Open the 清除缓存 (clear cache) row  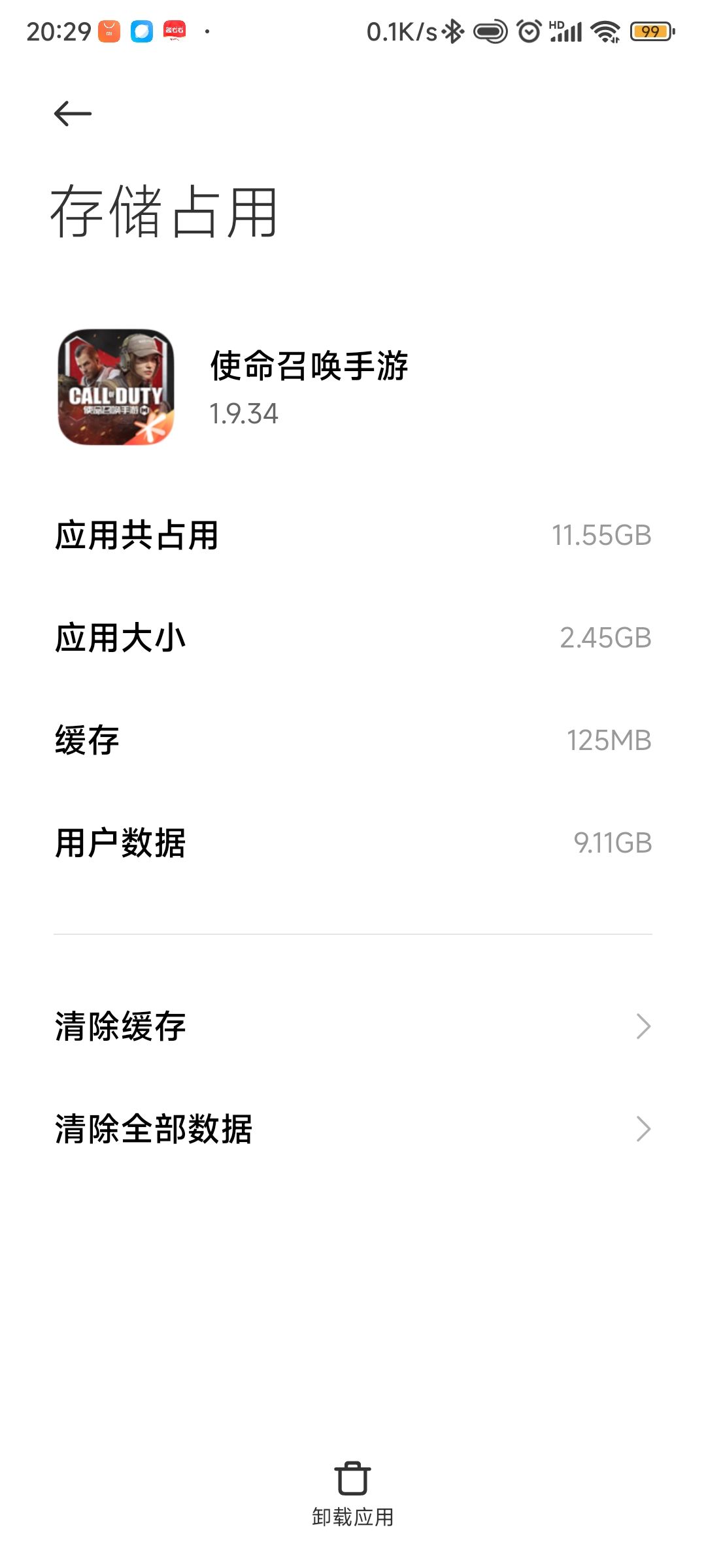[353, 1026]
